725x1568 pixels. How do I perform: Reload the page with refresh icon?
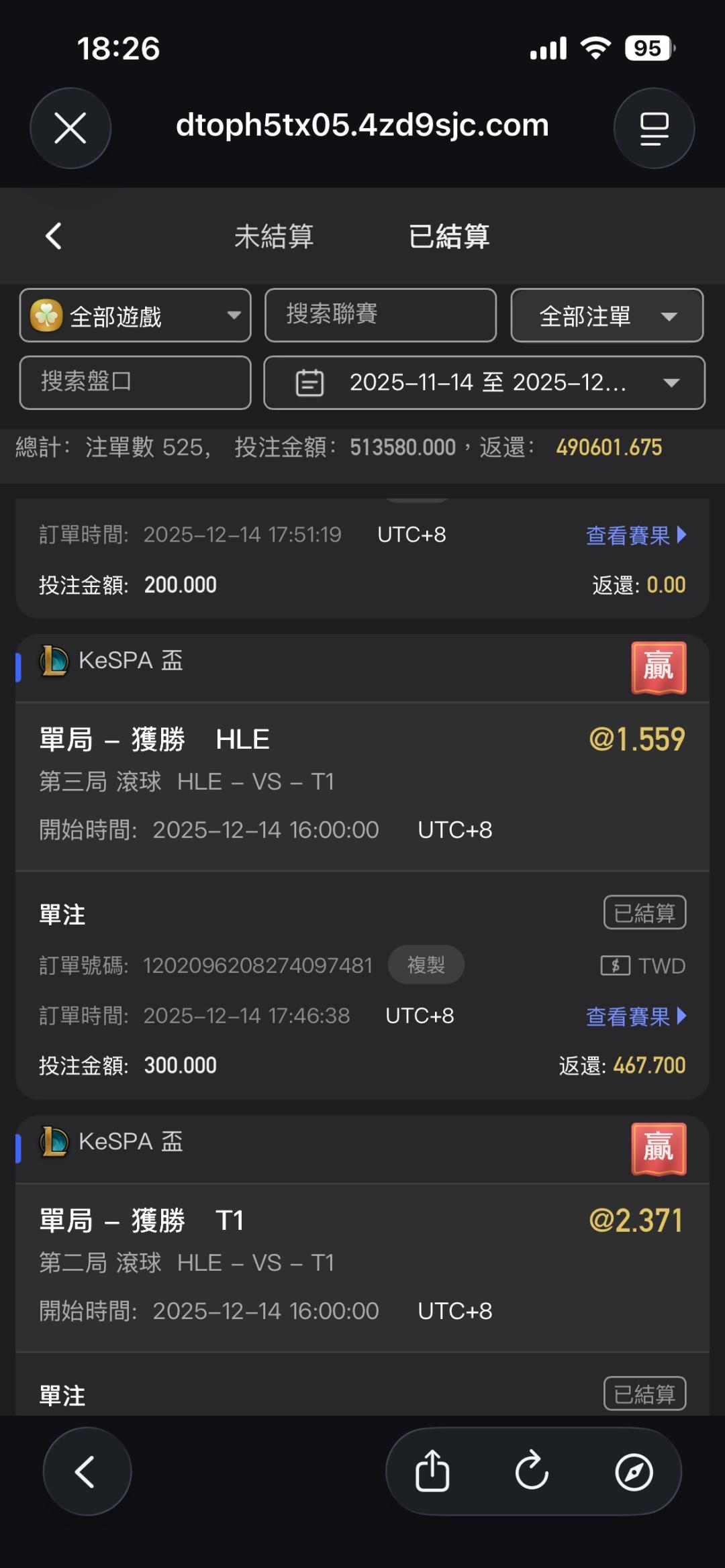(x=532, y=1471)
